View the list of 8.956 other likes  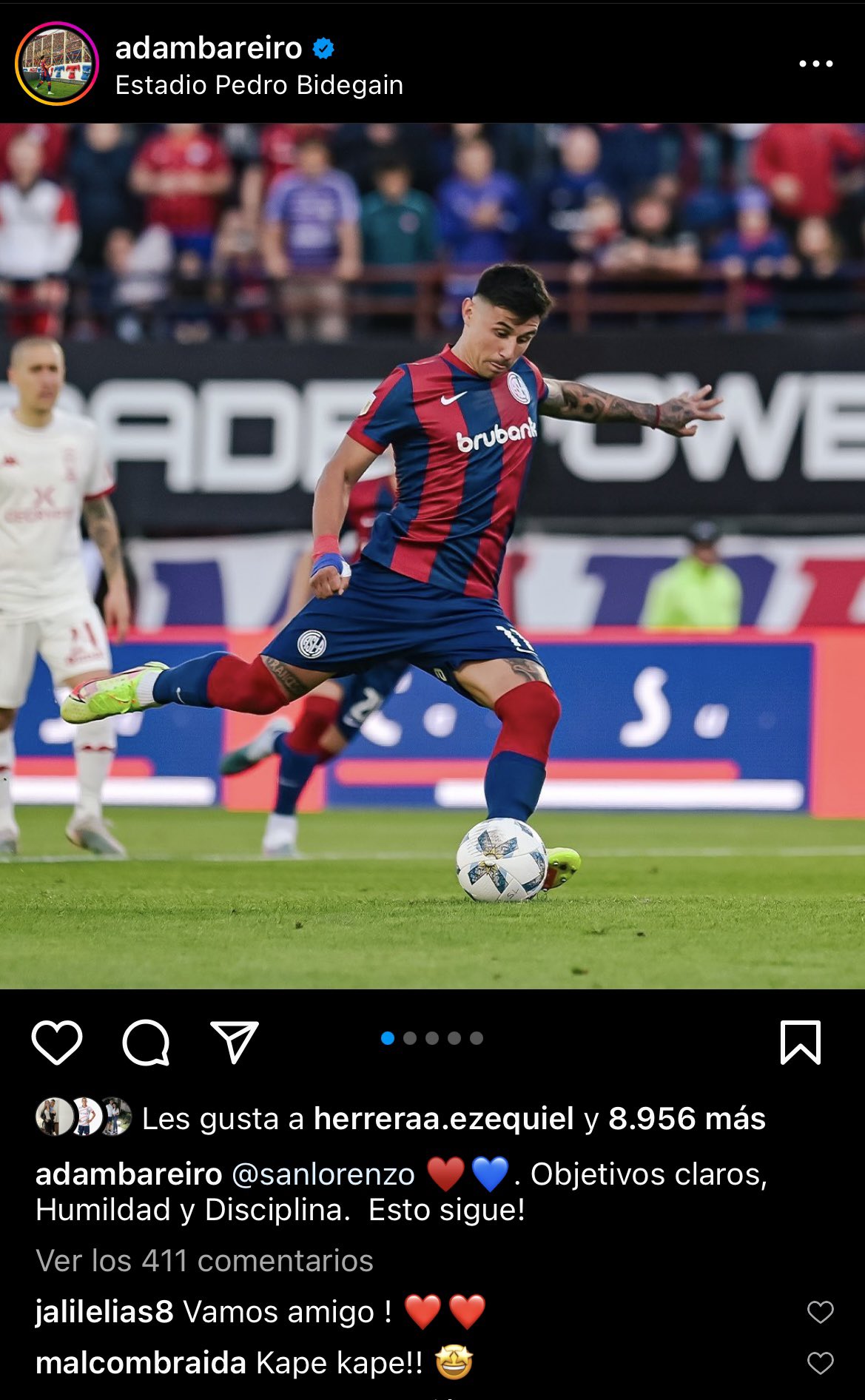click(x=686, y=1118)
